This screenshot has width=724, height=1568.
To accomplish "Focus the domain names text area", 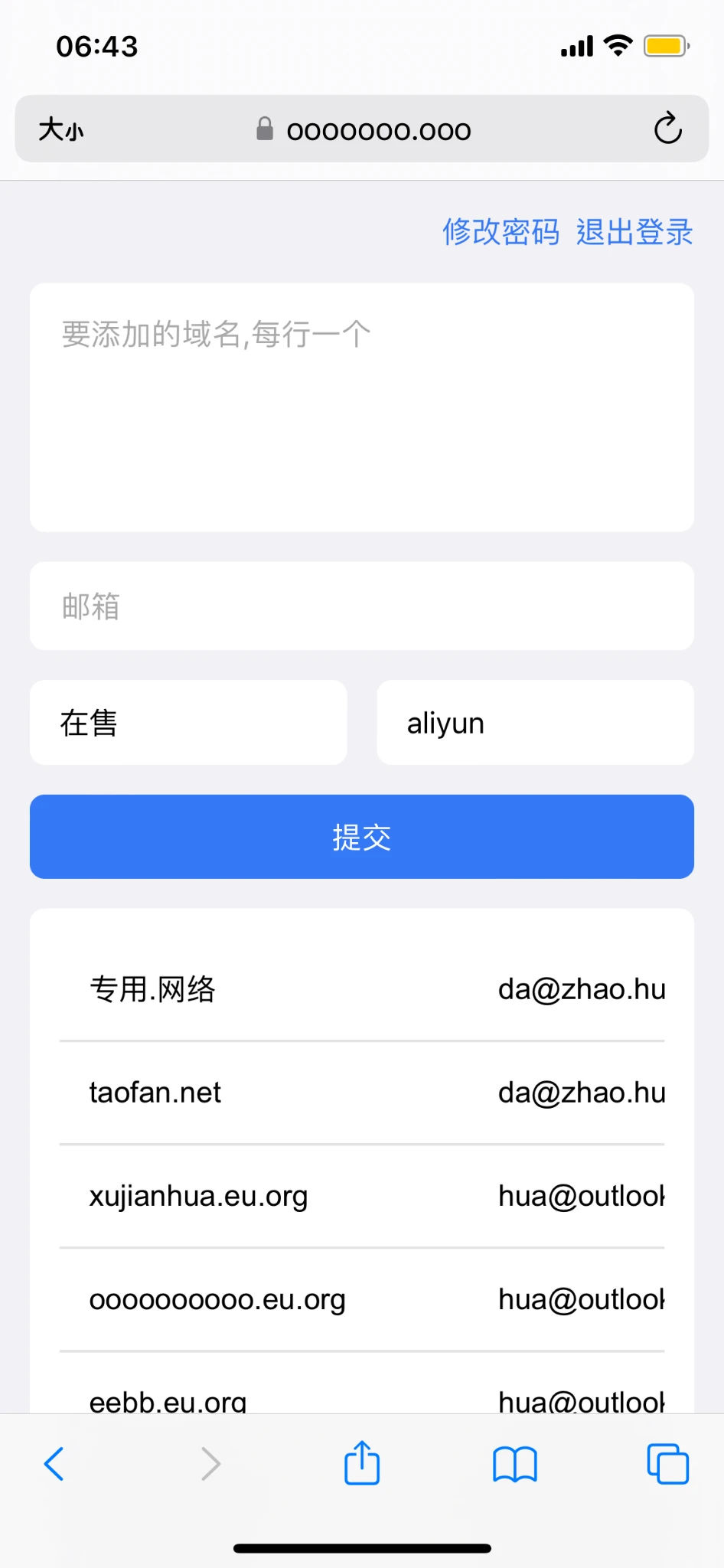I will click(x=362, y=407).
